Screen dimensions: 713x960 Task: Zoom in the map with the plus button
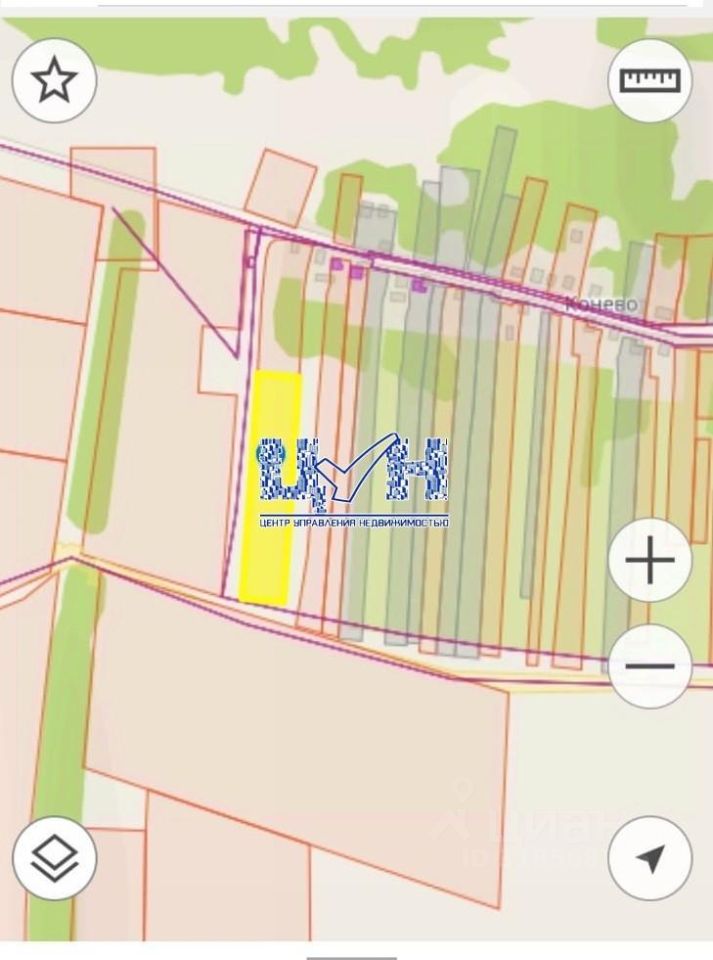click(x=650, y=560)
